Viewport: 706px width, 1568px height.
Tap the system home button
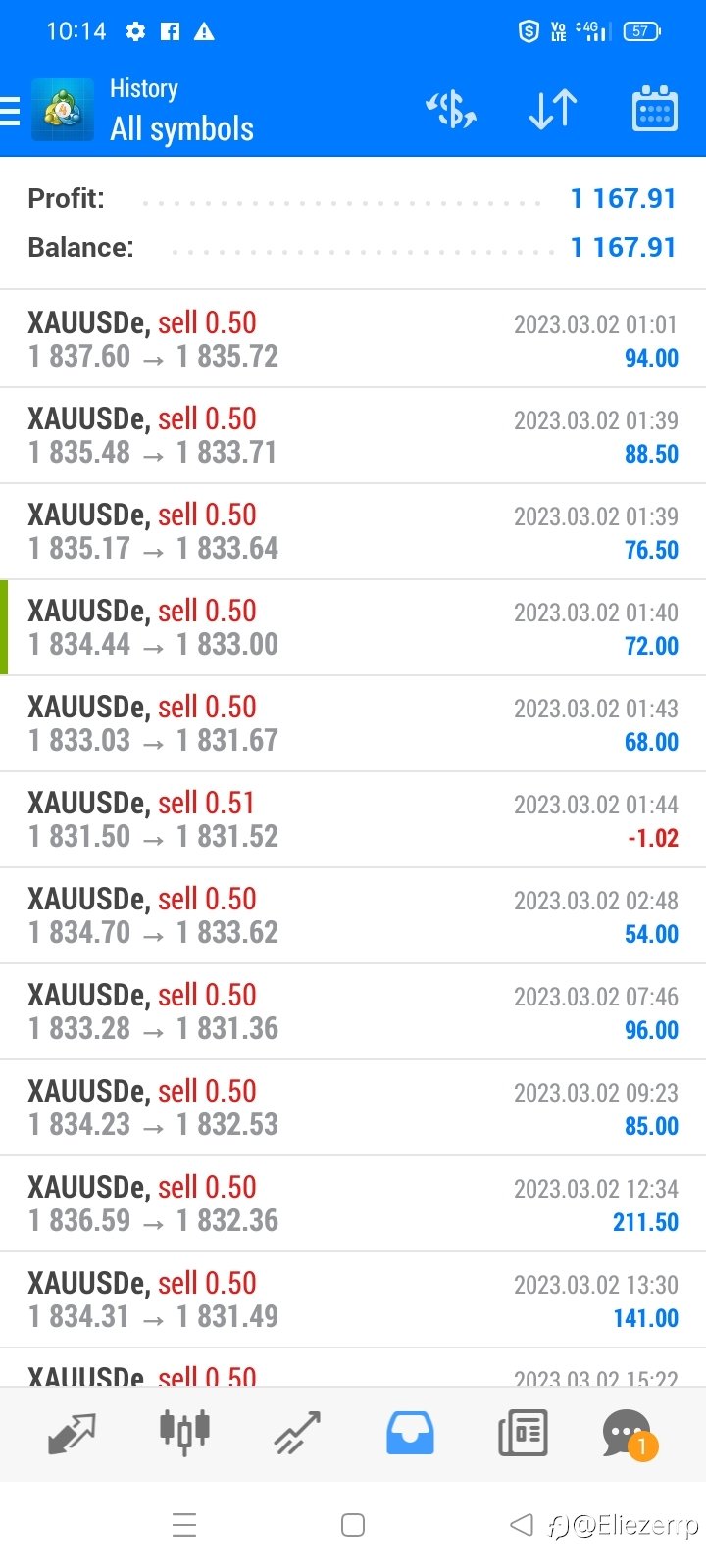(353, 1525)
